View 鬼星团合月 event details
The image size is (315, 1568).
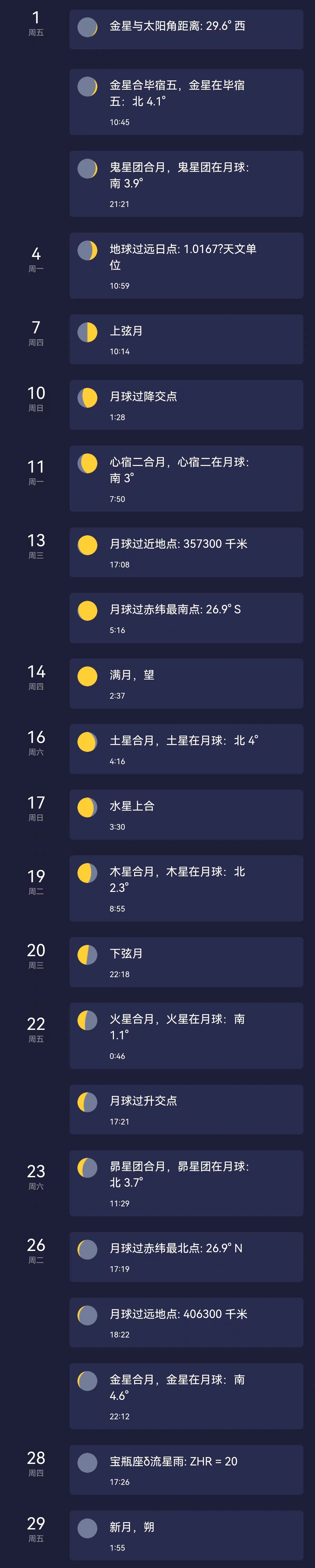pyautogui.click(x=186, y=184)
